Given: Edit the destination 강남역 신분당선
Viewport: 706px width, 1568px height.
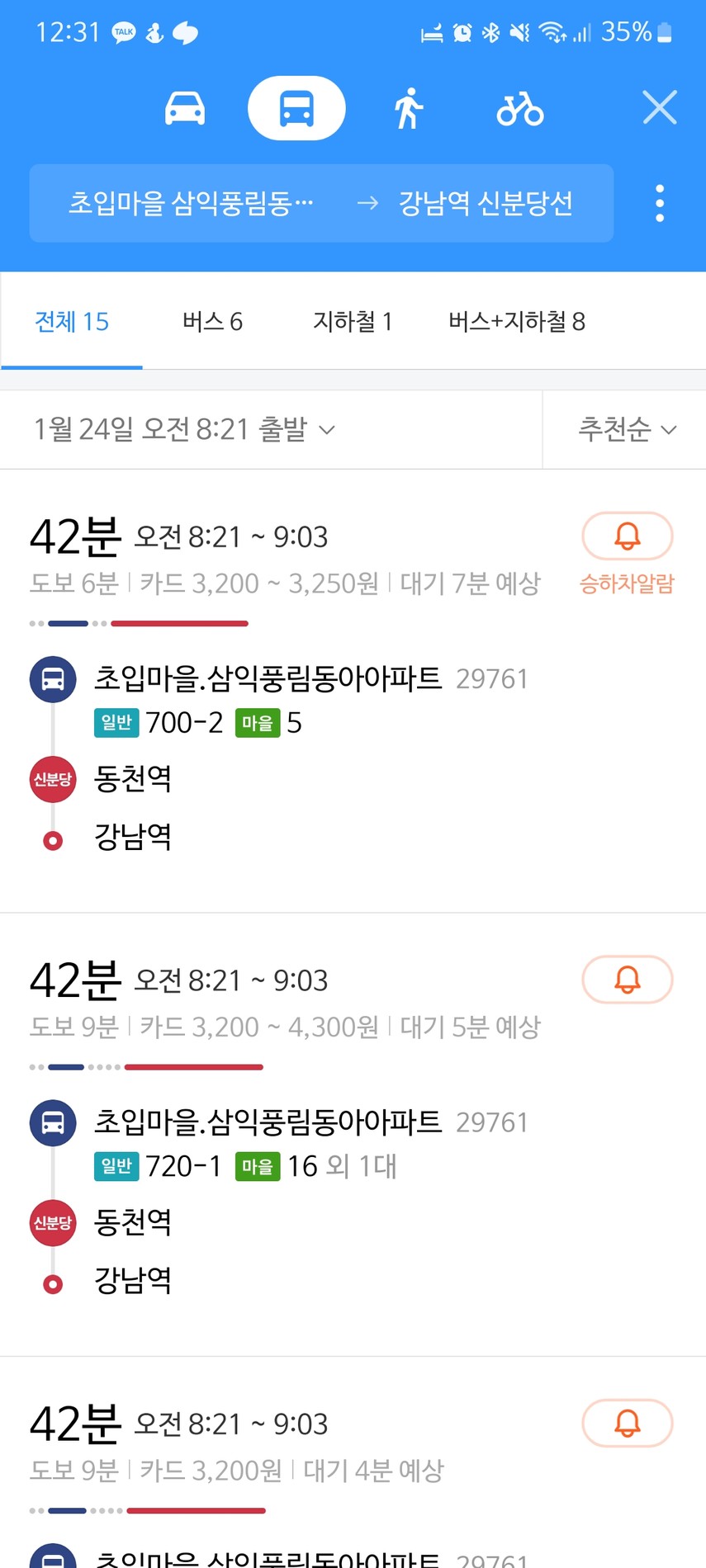Looking at the screenshot, I should click(x=486, y=203).
